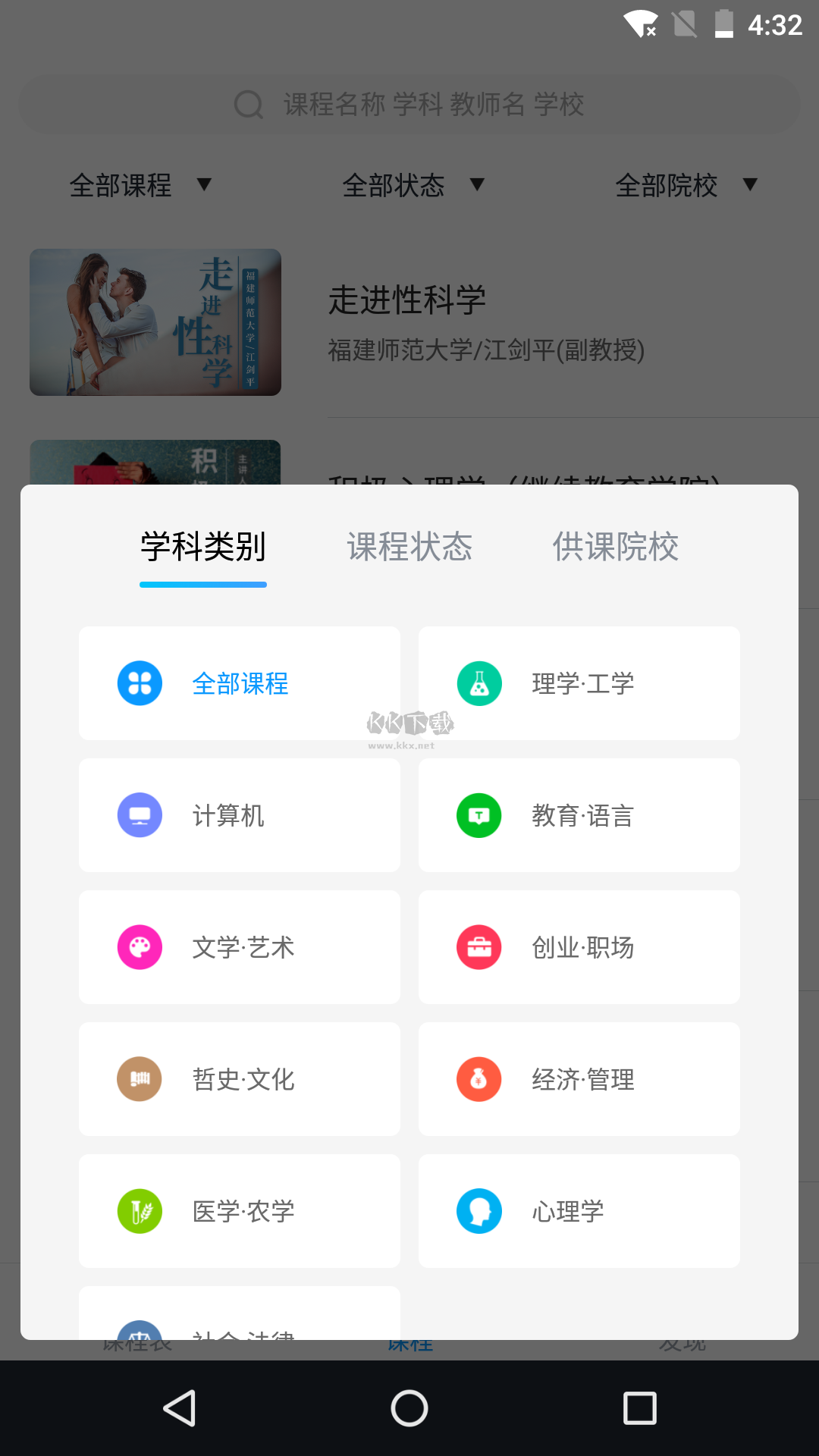Select the 理学·工学 flask icon category
Screen dimensions: 819x1456
click(x=479, y=682)
